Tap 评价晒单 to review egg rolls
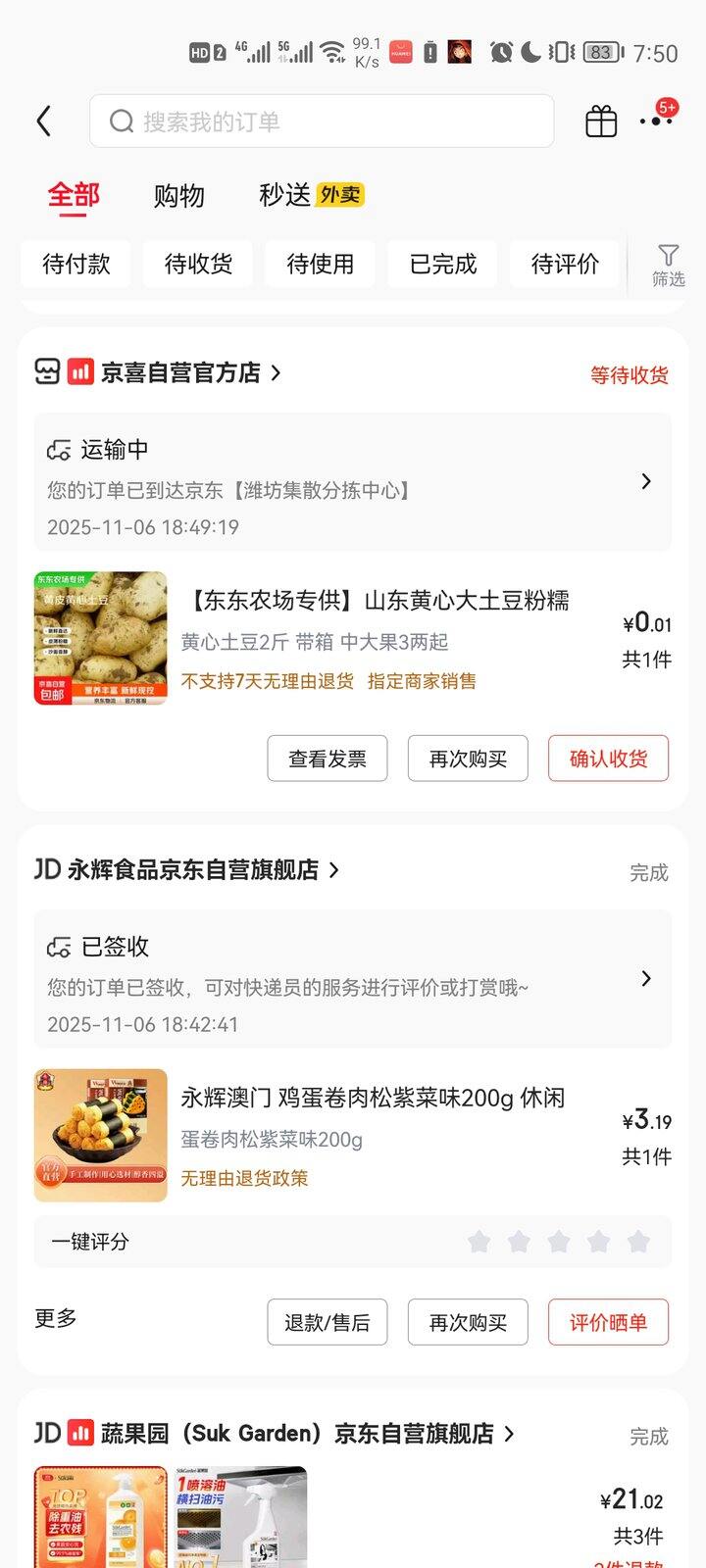This screenshot has width=706, height=1568. 608,1323
